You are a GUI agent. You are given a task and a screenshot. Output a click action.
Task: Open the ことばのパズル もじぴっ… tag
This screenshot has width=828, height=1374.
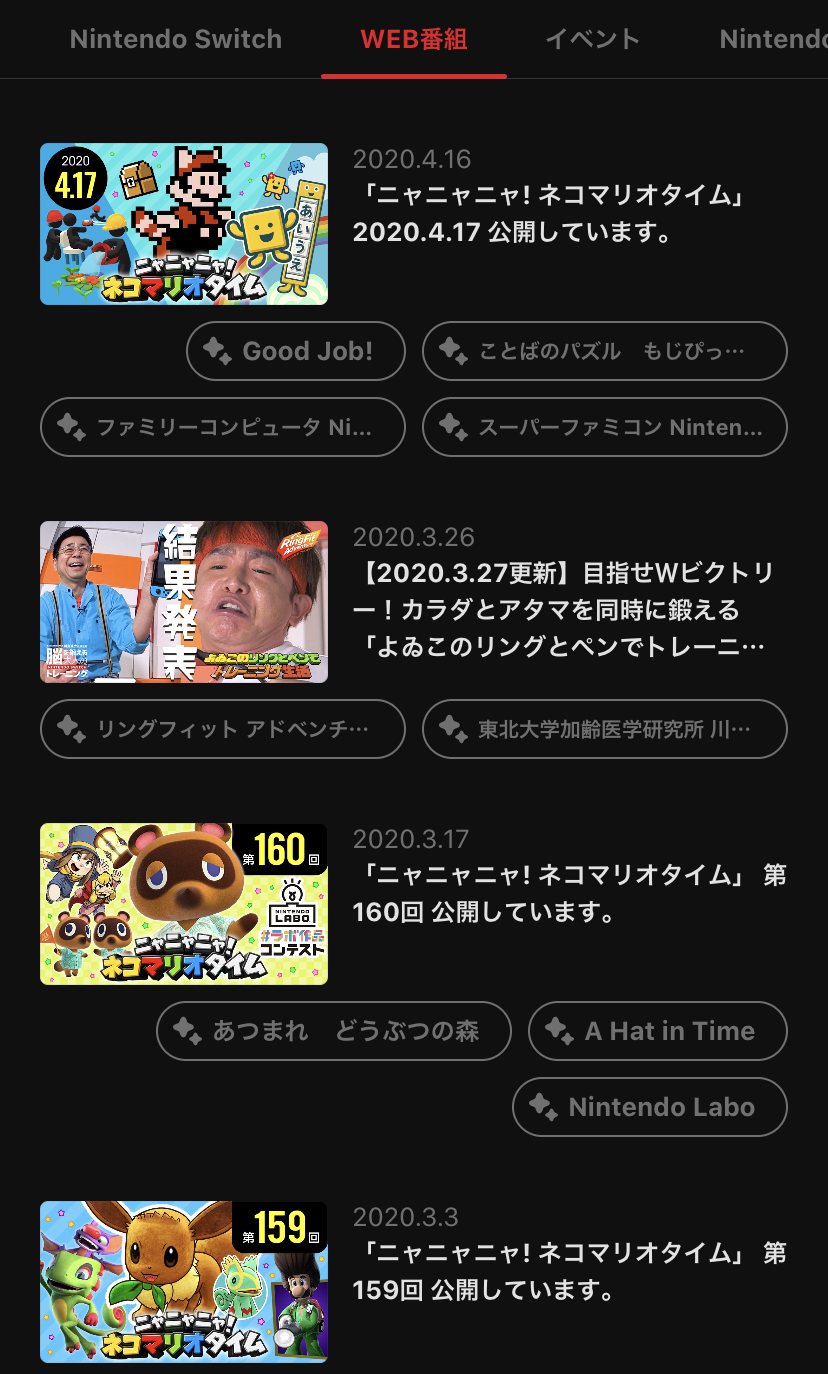pyautogui.click(x=605, y=351)
